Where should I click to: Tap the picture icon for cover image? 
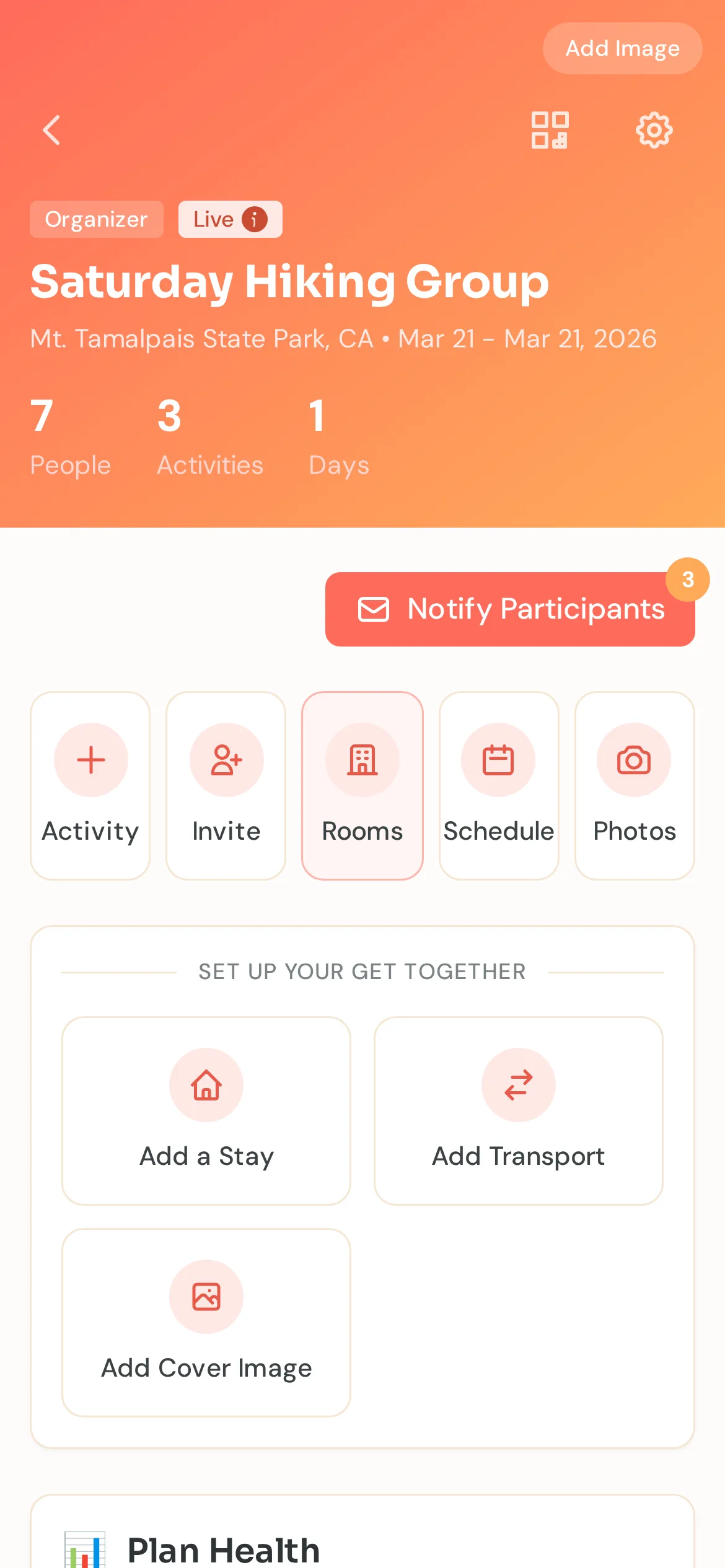tap(206, 1297)
